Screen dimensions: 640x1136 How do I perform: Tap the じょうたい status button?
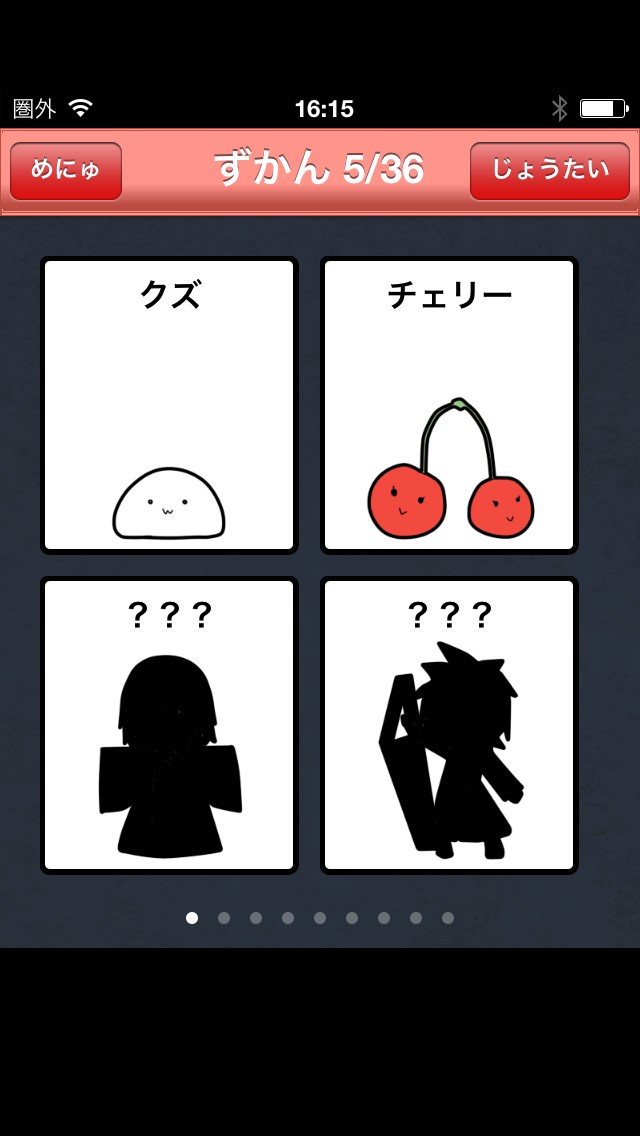pyautogui.click(x=549, y=171)
